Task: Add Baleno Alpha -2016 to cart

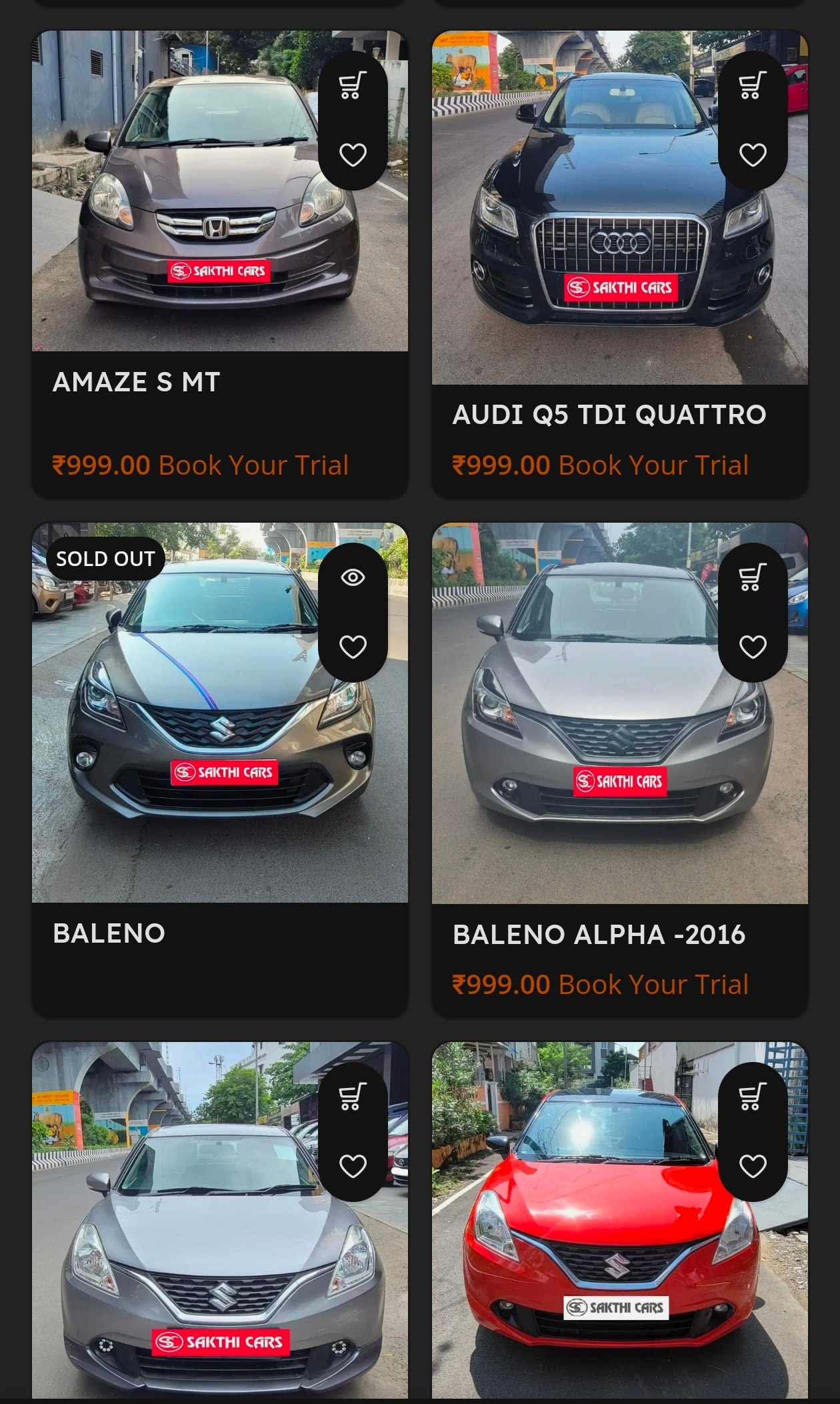Action: 753,577
